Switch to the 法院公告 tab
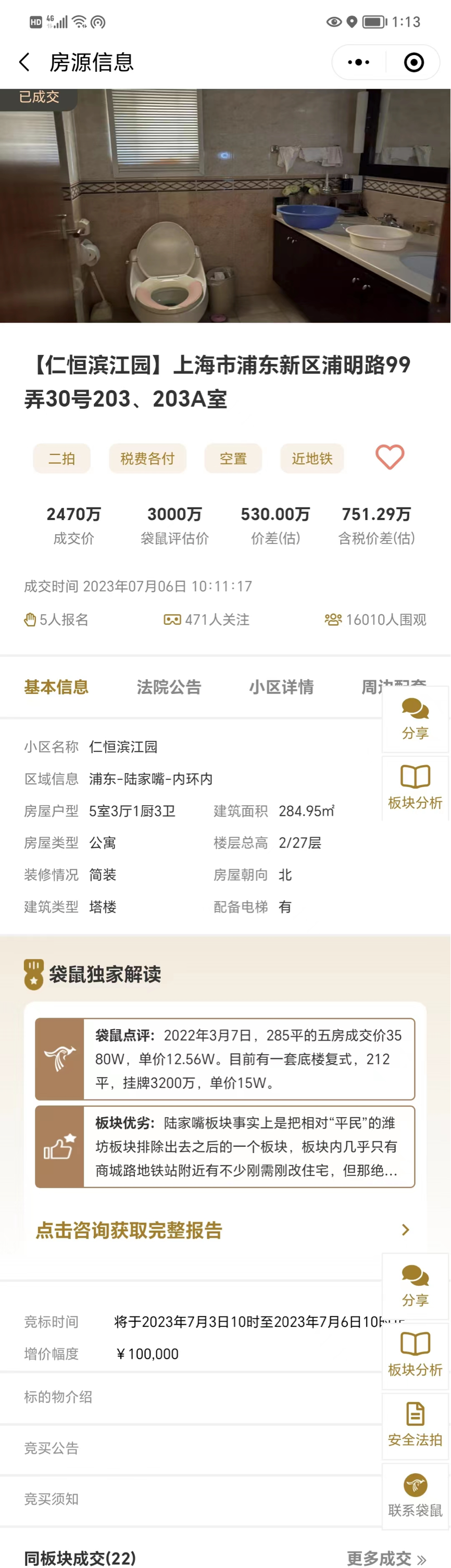This screenshot has height=1568, width=451. pos(169,687)
